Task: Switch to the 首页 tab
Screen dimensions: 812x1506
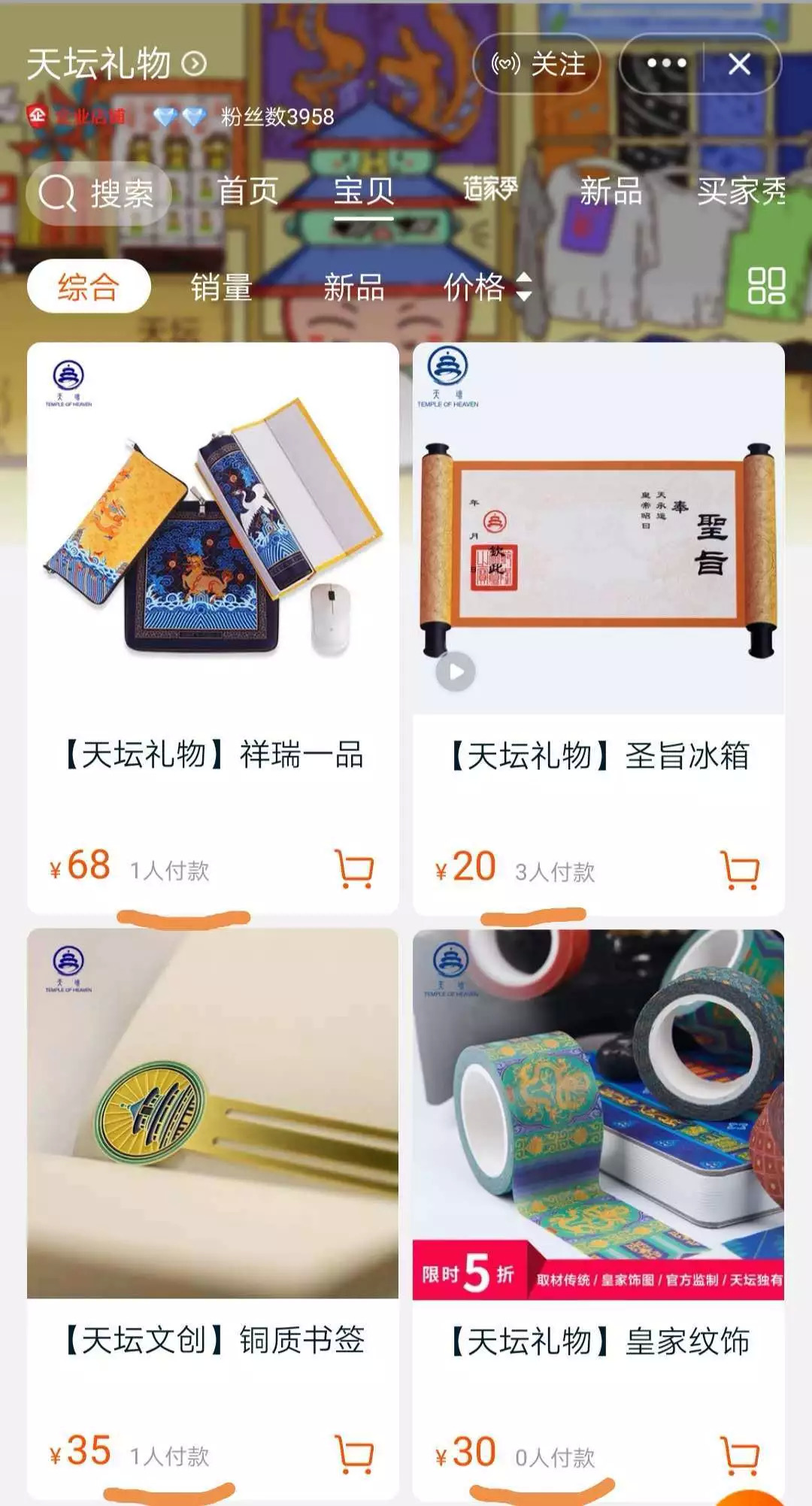Action: (248, 191)
